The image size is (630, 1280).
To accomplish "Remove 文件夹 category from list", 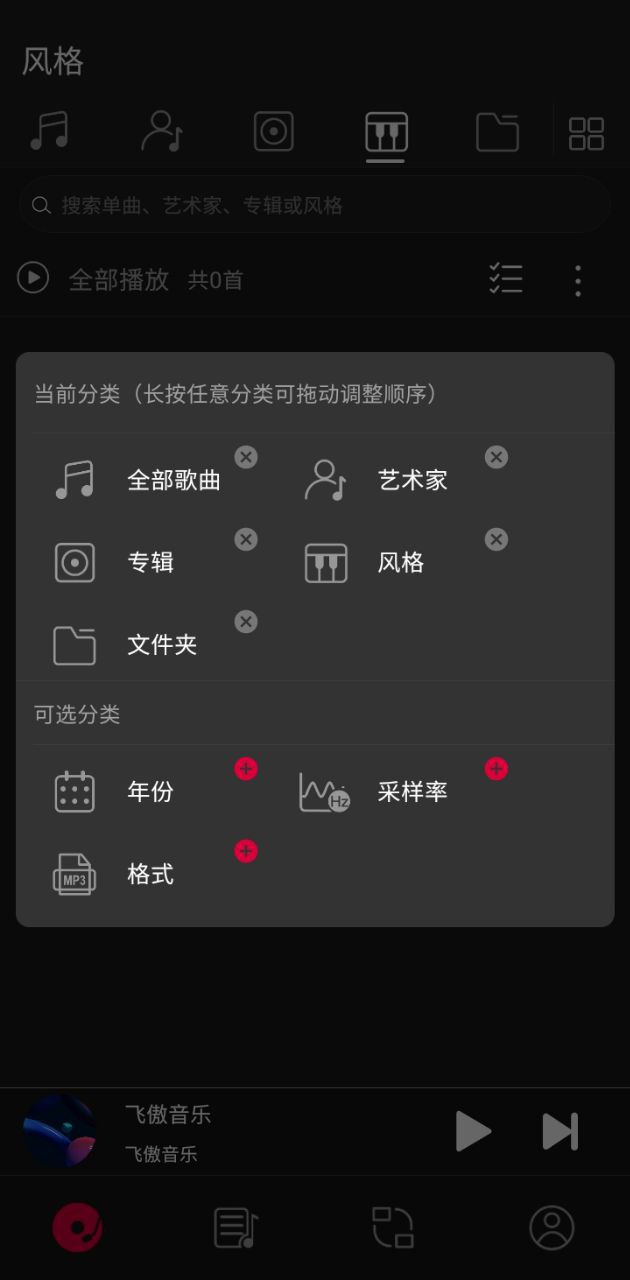I will point(246,622).
